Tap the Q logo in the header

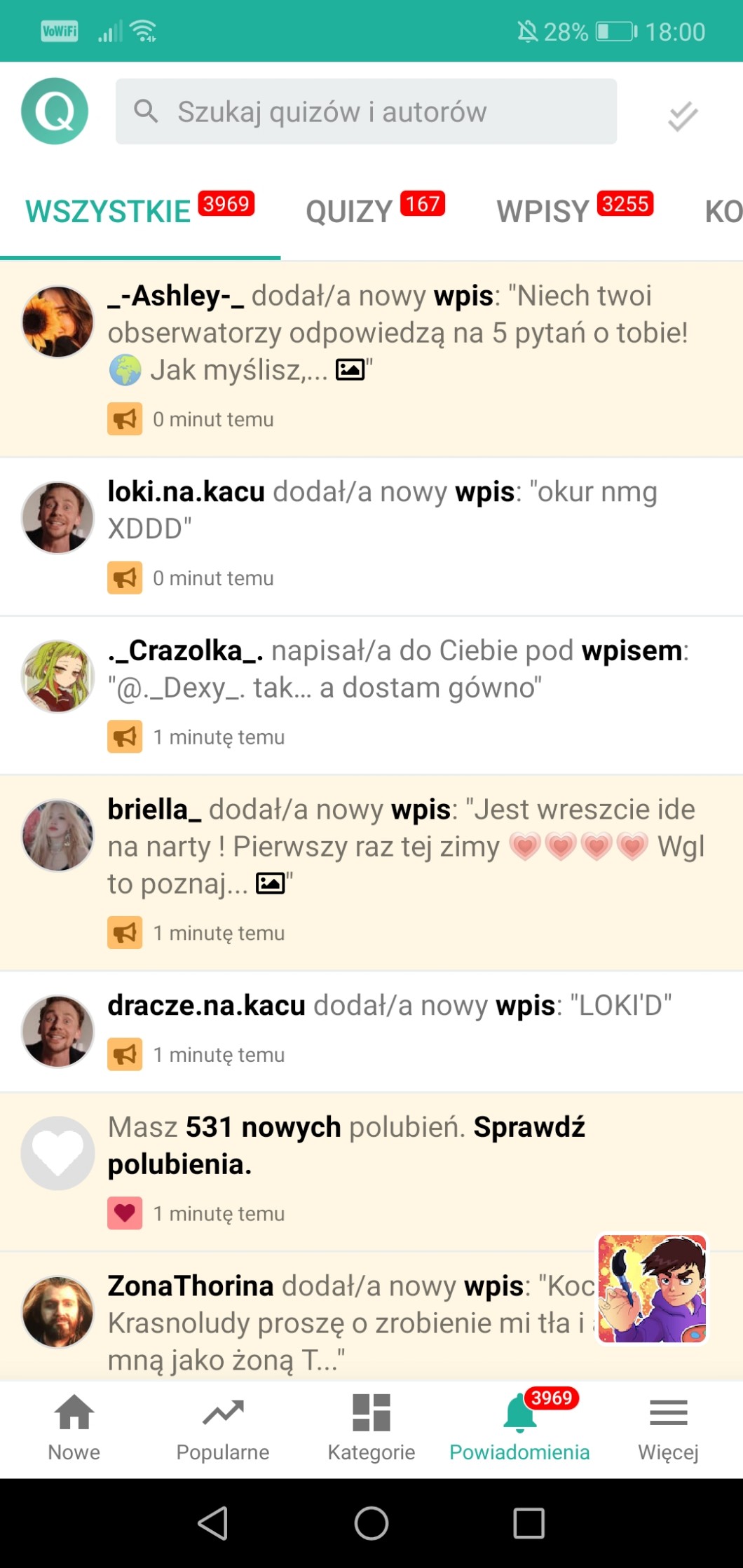pos(55,111)
